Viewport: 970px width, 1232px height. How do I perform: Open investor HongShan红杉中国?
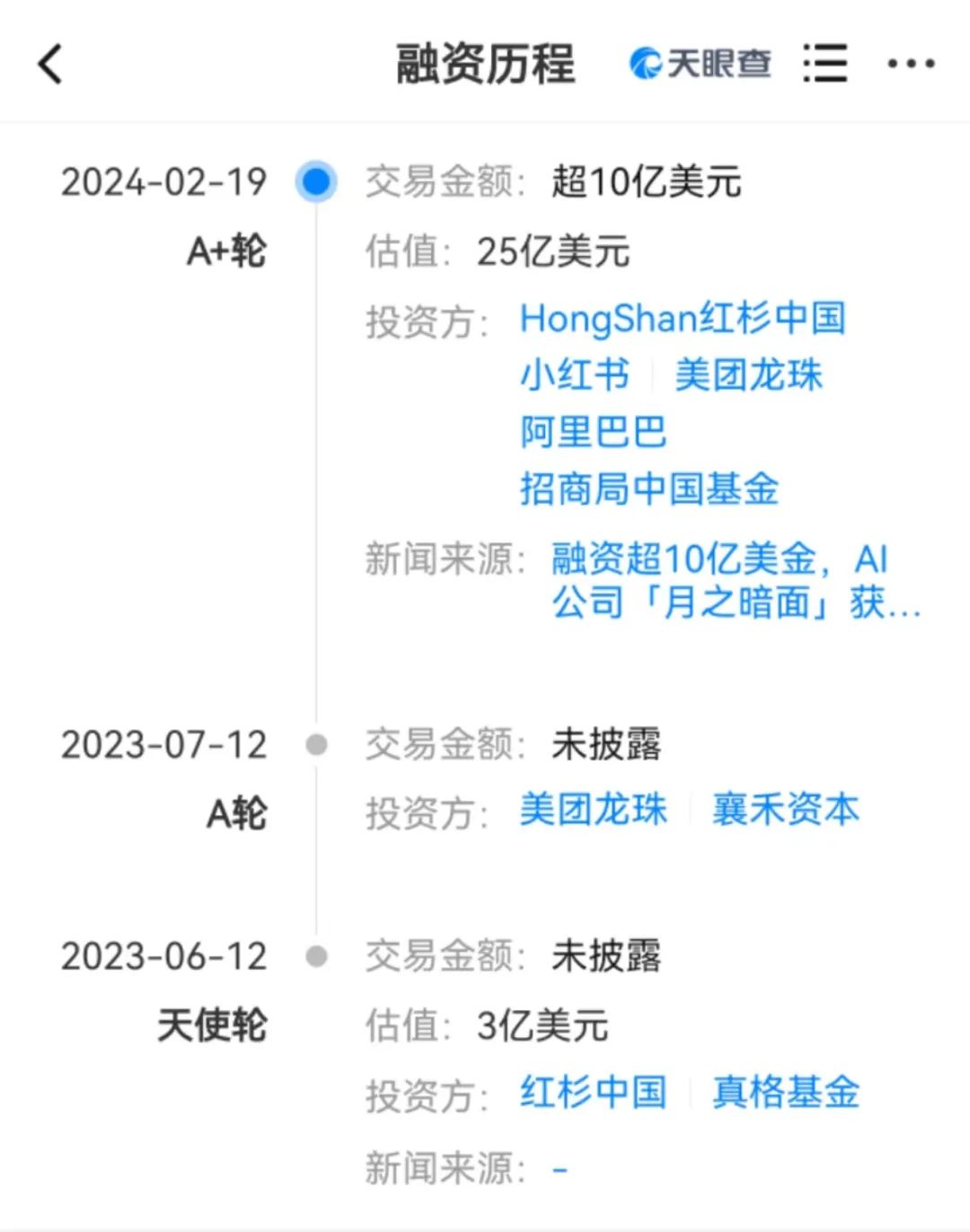[683, 319]
